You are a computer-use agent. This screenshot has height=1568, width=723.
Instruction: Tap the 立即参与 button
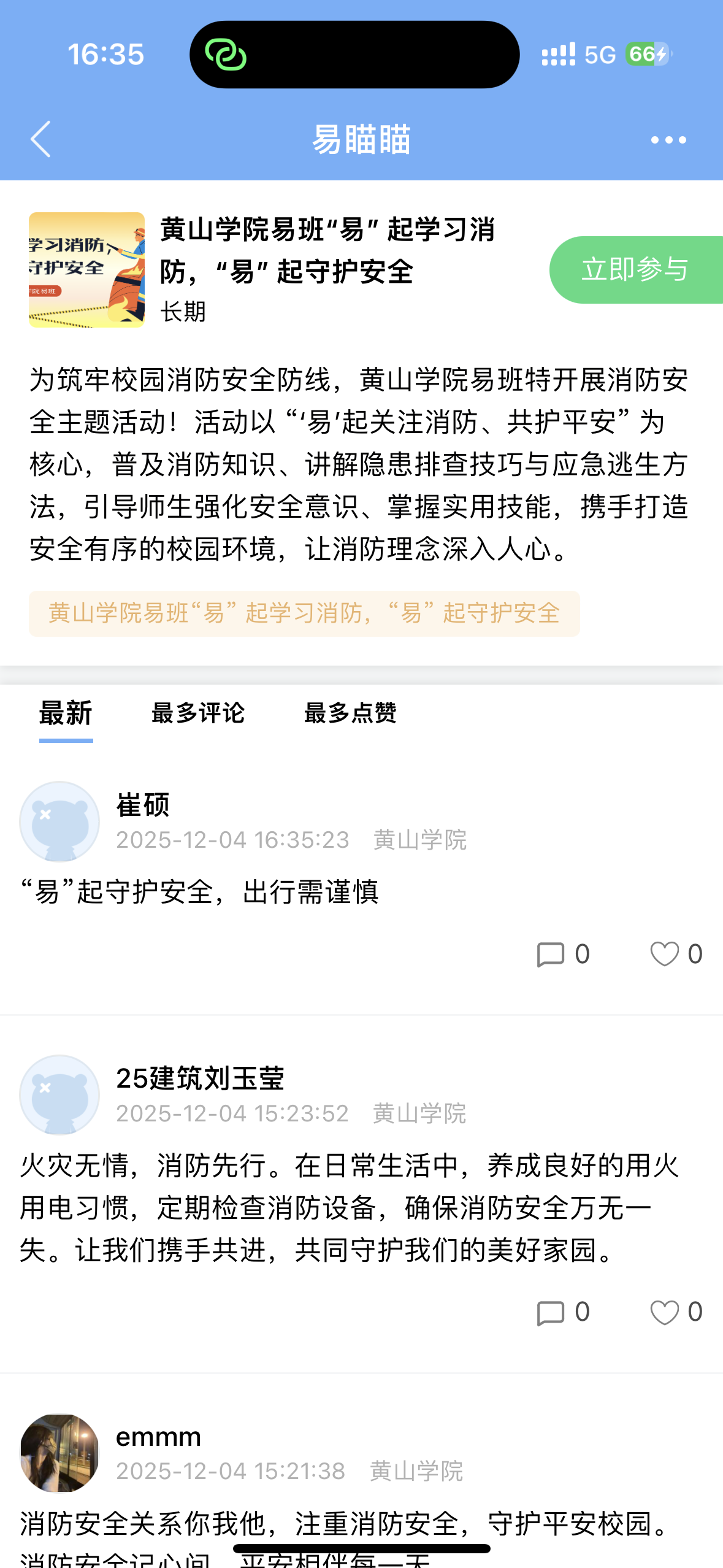click(635, 269)
